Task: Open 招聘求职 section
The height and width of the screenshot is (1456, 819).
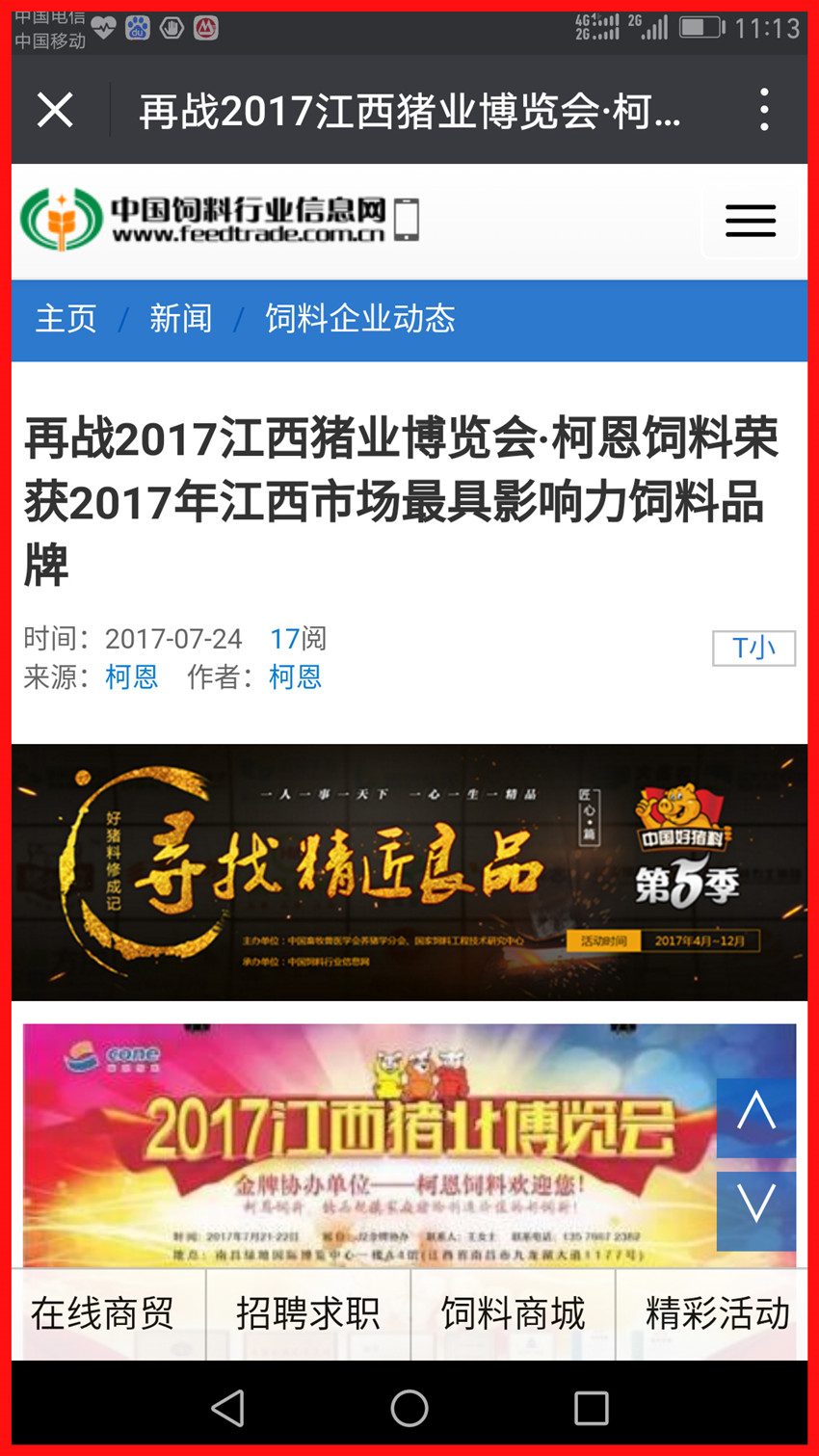Action: pos(307,1314)
